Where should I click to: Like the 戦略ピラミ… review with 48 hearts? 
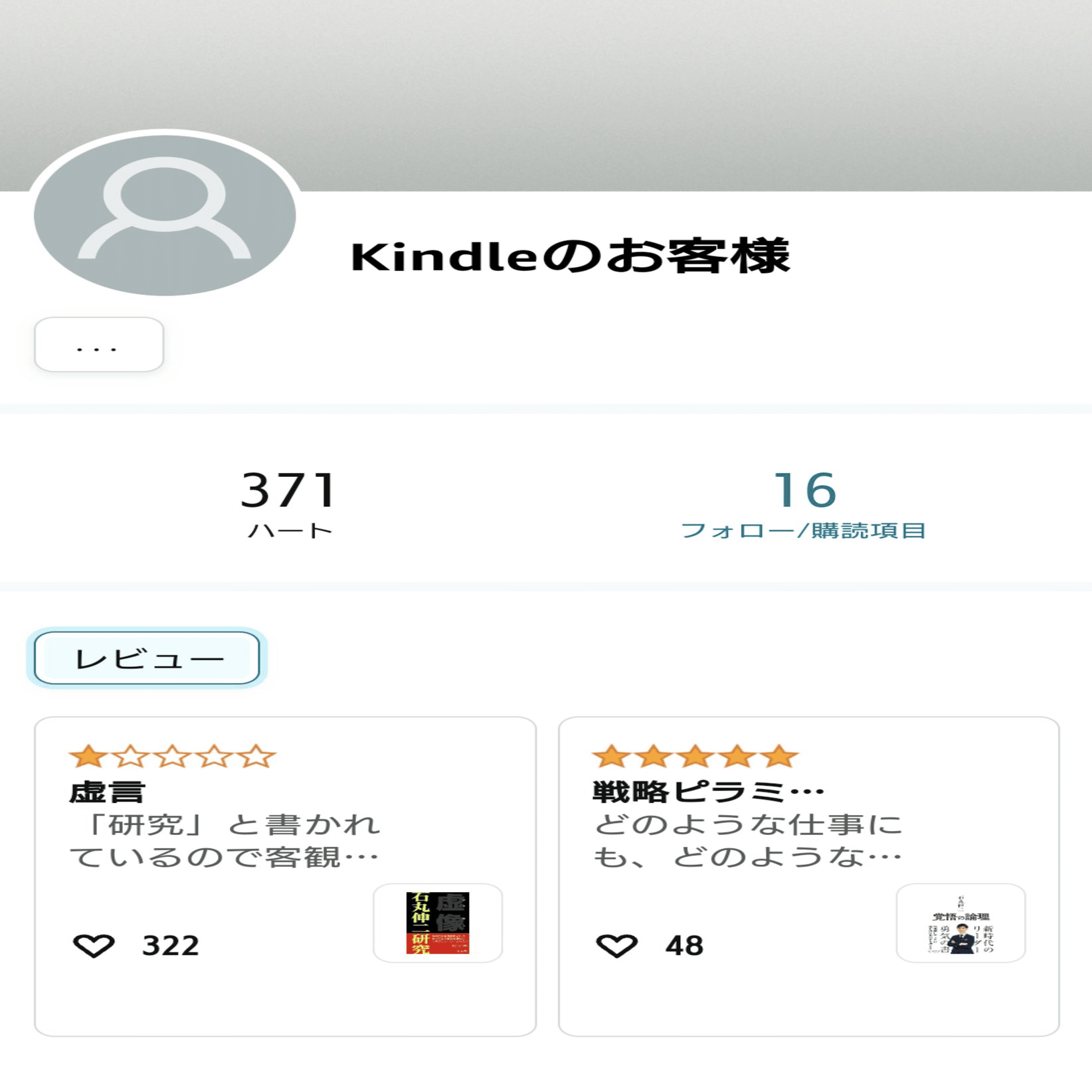617,945
